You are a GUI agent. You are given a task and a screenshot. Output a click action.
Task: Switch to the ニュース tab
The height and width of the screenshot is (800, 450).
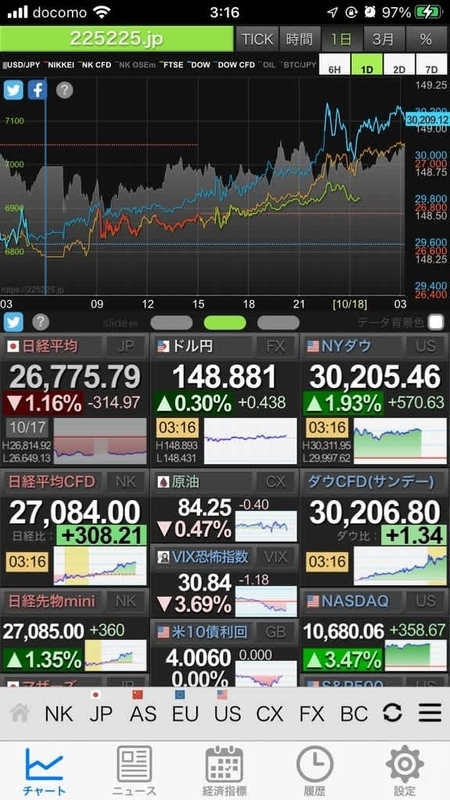click(x=134, y=770)
